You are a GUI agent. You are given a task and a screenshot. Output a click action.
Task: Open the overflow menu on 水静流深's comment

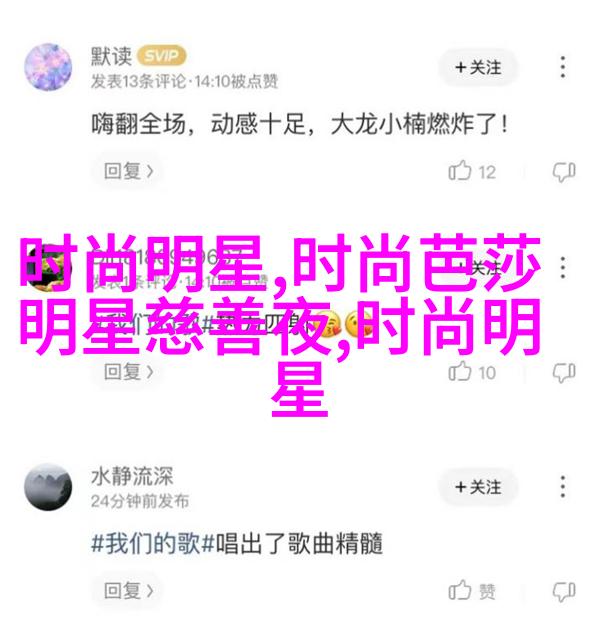pos(565,487)
